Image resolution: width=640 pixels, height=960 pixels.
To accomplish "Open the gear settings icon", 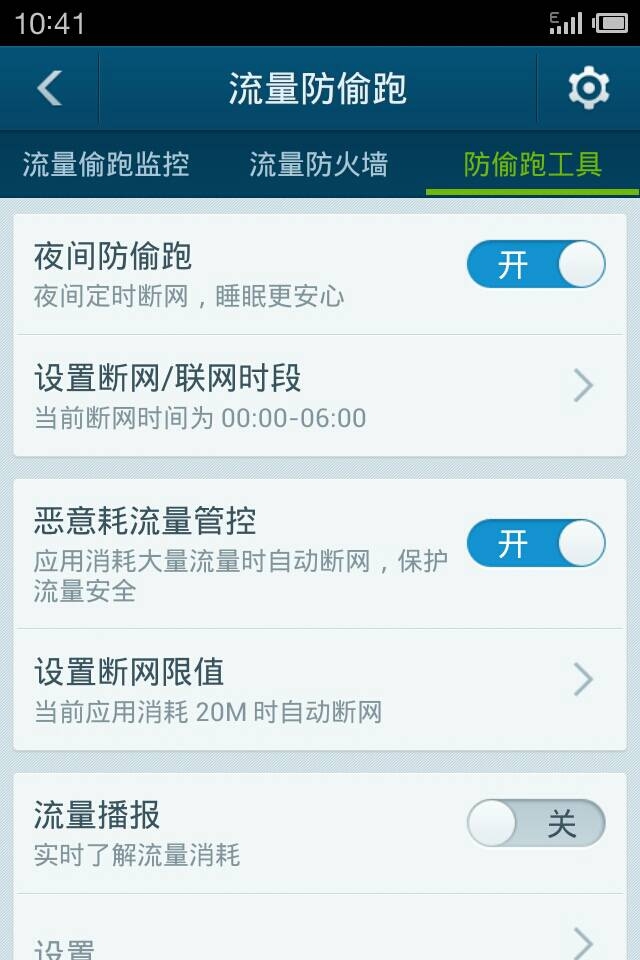I will tap(588, 89).
